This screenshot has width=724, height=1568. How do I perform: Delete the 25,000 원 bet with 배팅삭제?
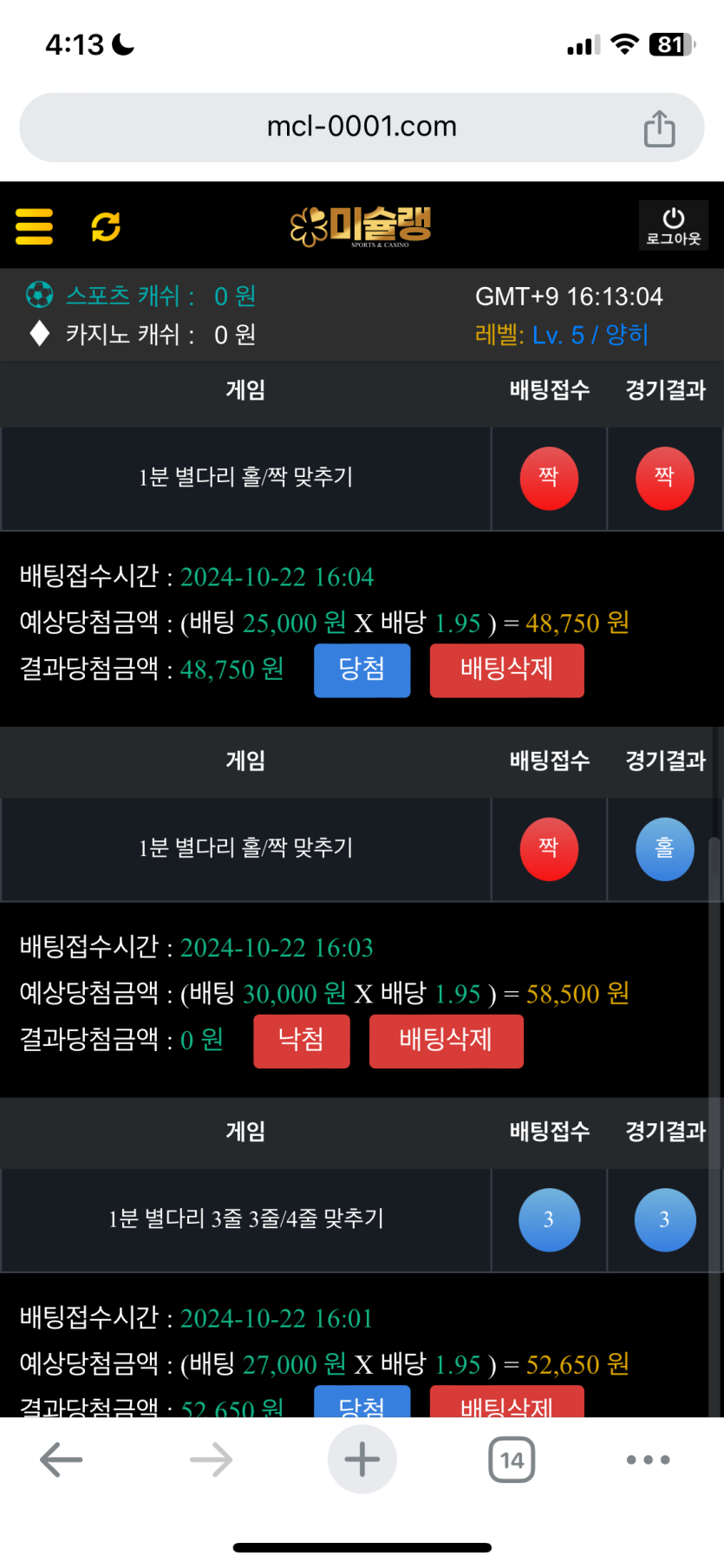[506, 670]
